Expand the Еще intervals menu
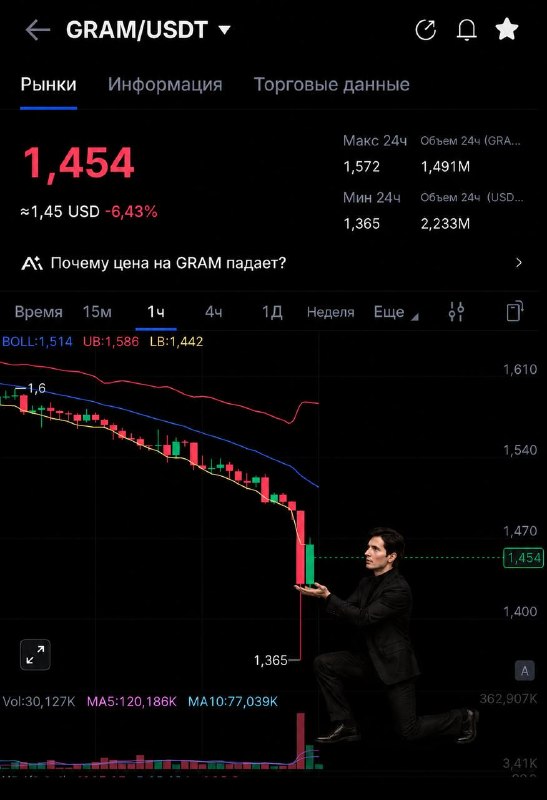 click(395, 312)
